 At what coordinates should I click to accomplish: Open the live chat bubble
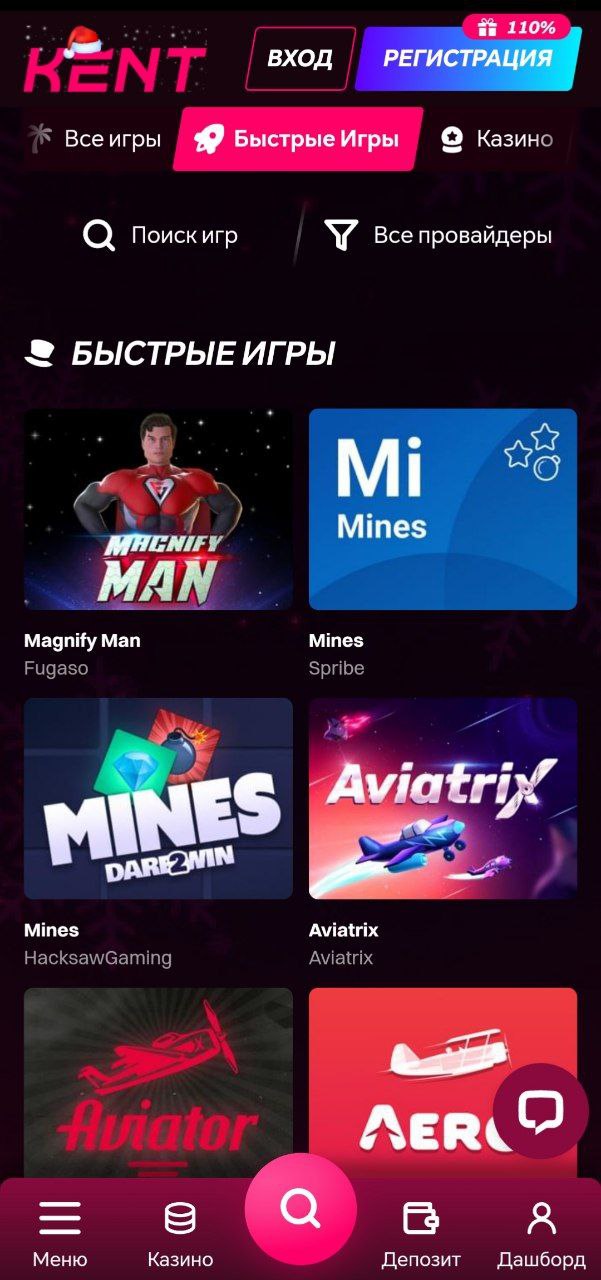pyautogui.click(x=541, y=1111)
